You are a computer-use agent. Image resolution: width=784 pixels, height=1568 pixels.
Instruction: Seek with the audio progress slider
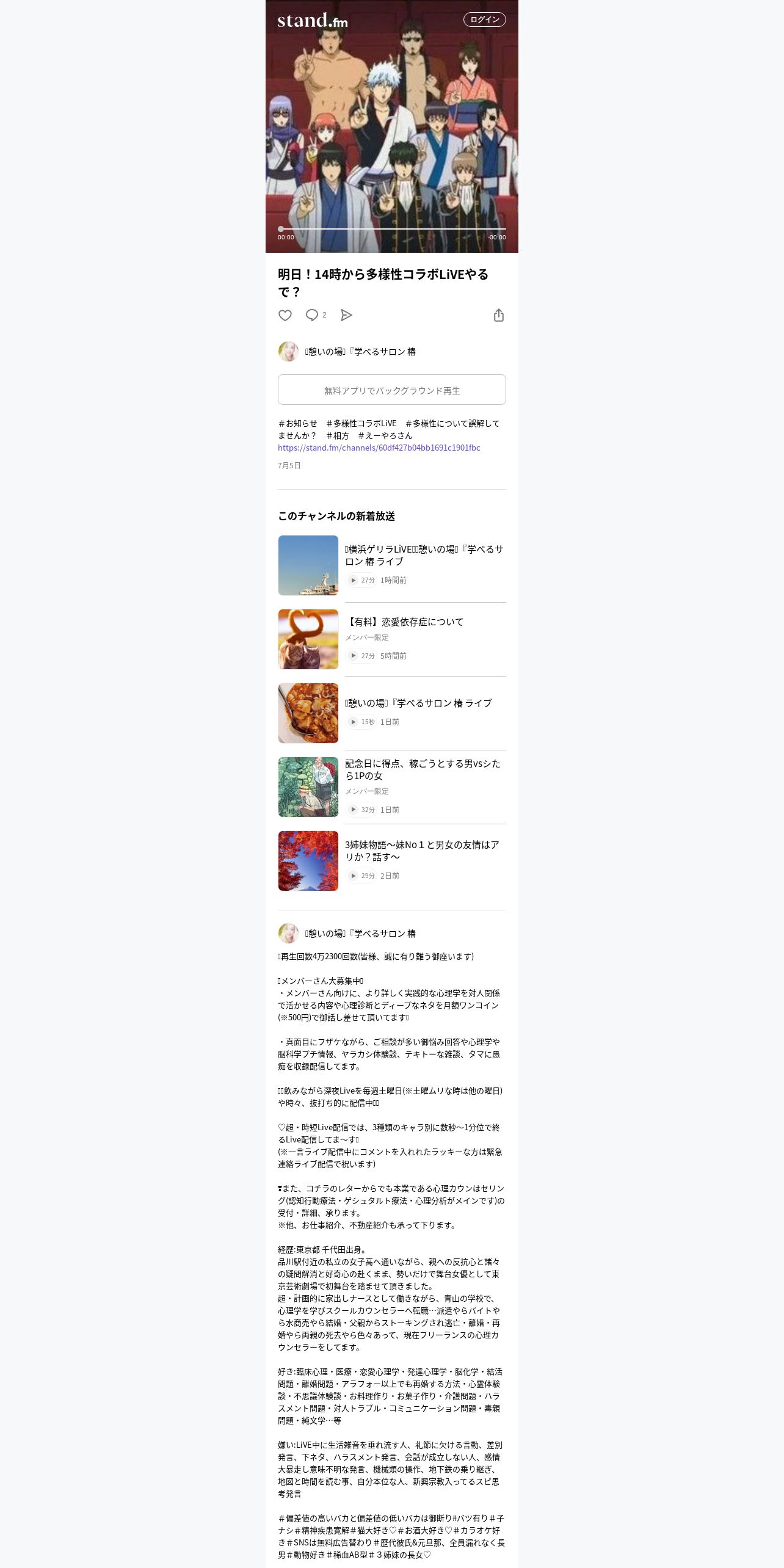pos(392,229)
